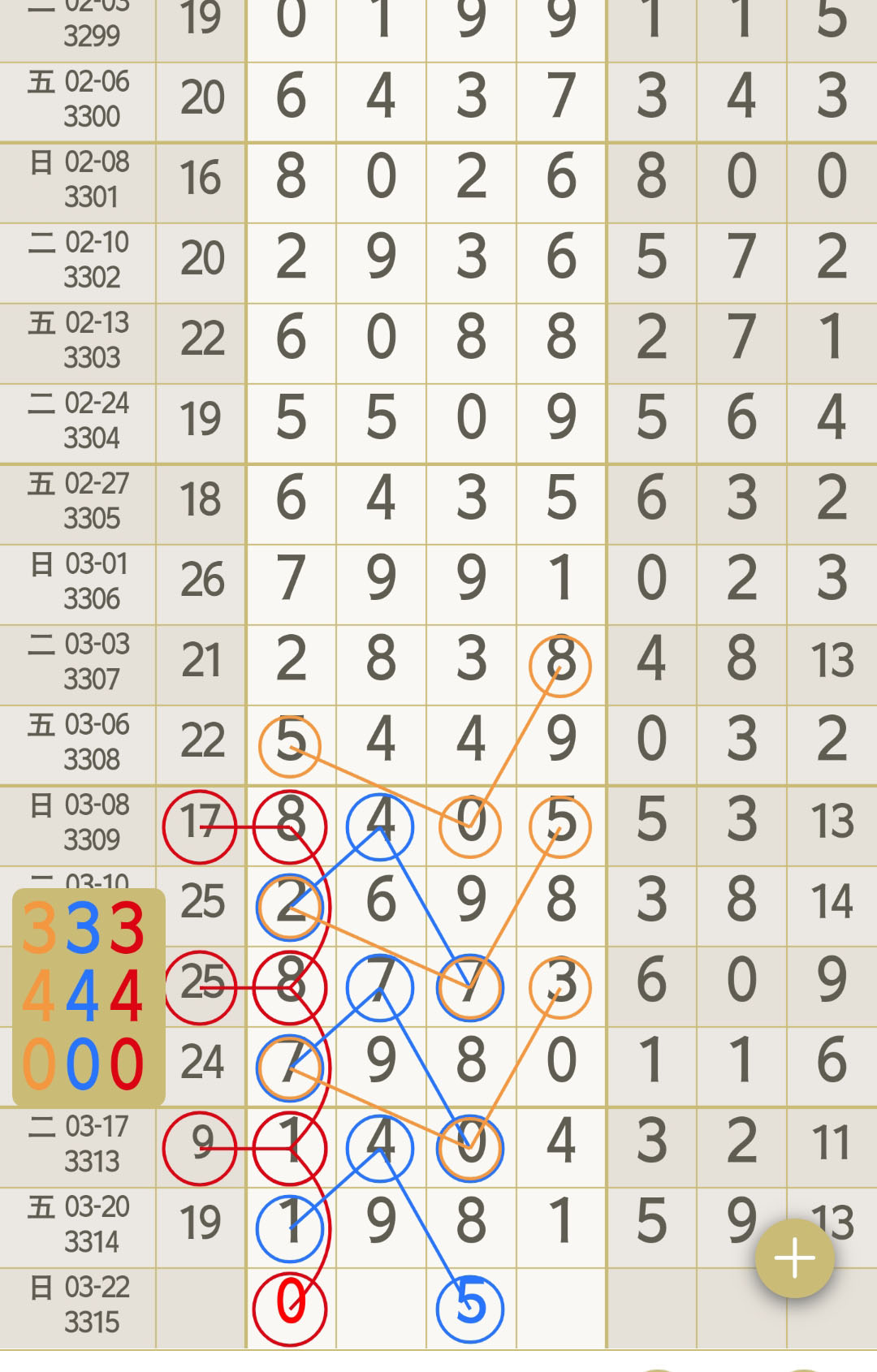Select the red 3 in the palette
The image size is (877, 1372).
pyautogui.click(x=126, y=929)
